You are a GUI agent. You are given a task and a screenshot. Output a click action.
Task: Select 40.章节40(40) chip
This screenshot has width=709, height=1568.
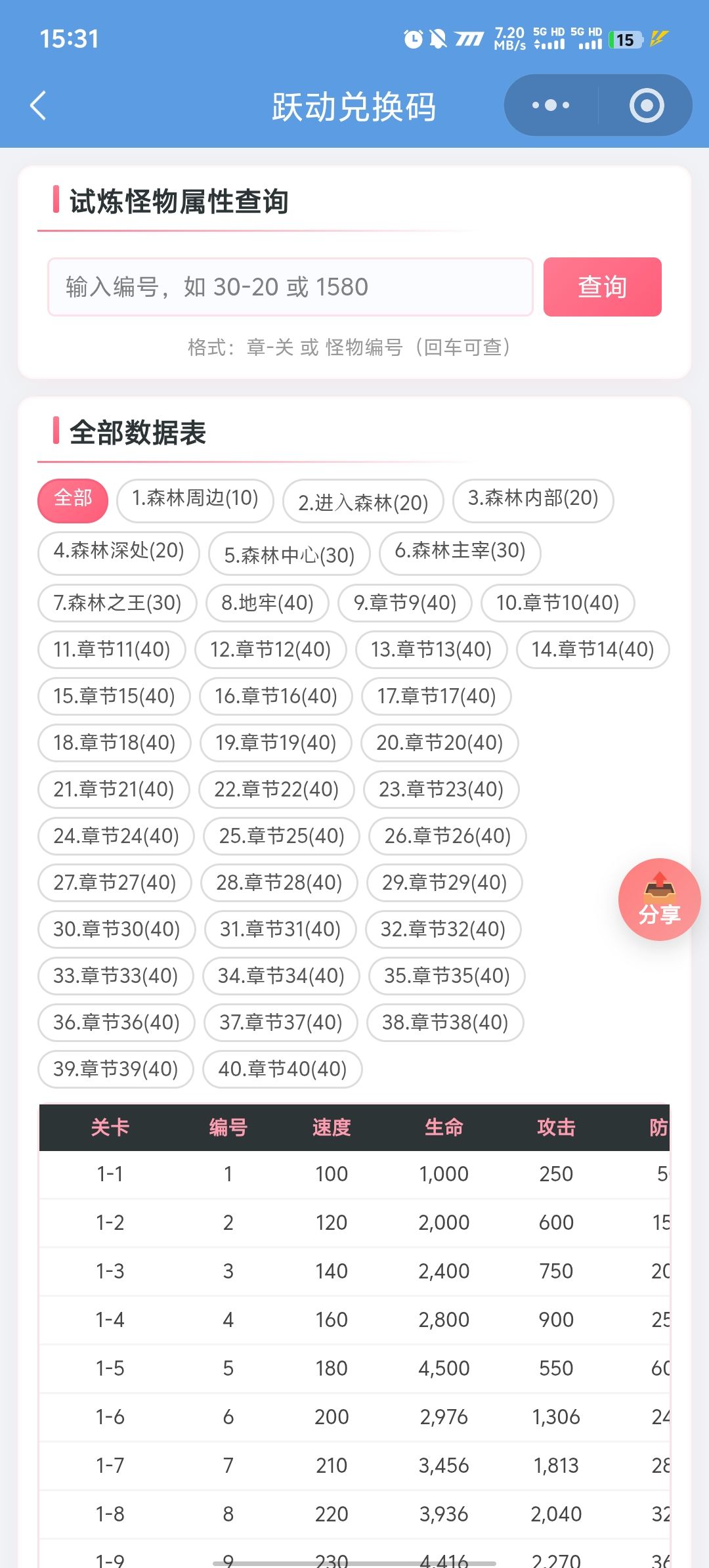(x=282, y=1069)
